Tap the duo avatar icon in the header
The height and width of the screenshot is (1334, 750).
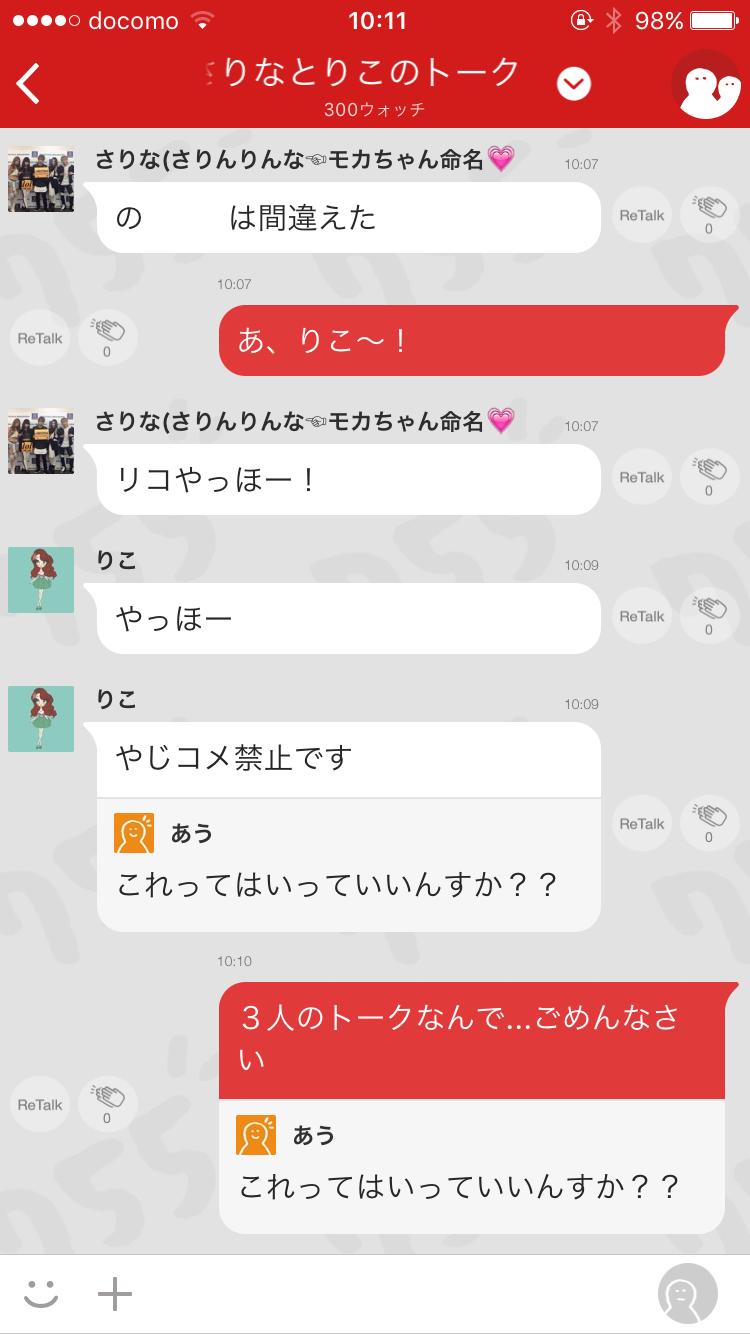point(706,83)
